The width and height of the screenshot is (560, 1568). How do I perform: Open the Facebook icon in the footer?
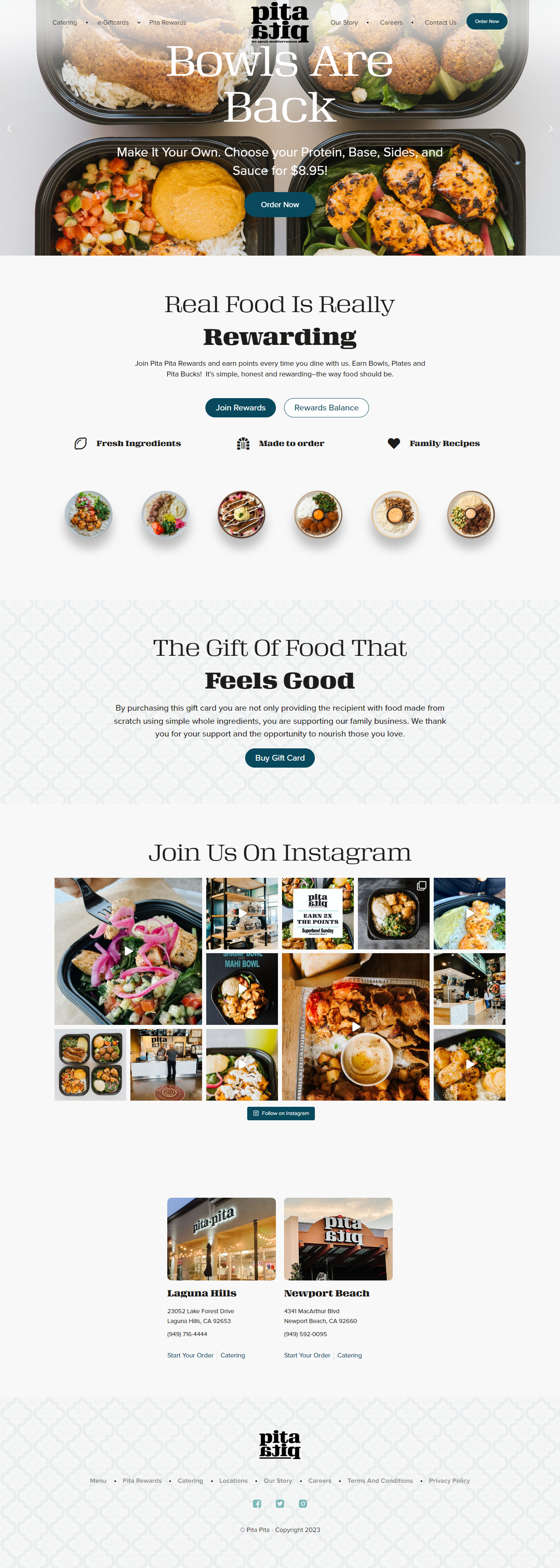pos(257,1503)
